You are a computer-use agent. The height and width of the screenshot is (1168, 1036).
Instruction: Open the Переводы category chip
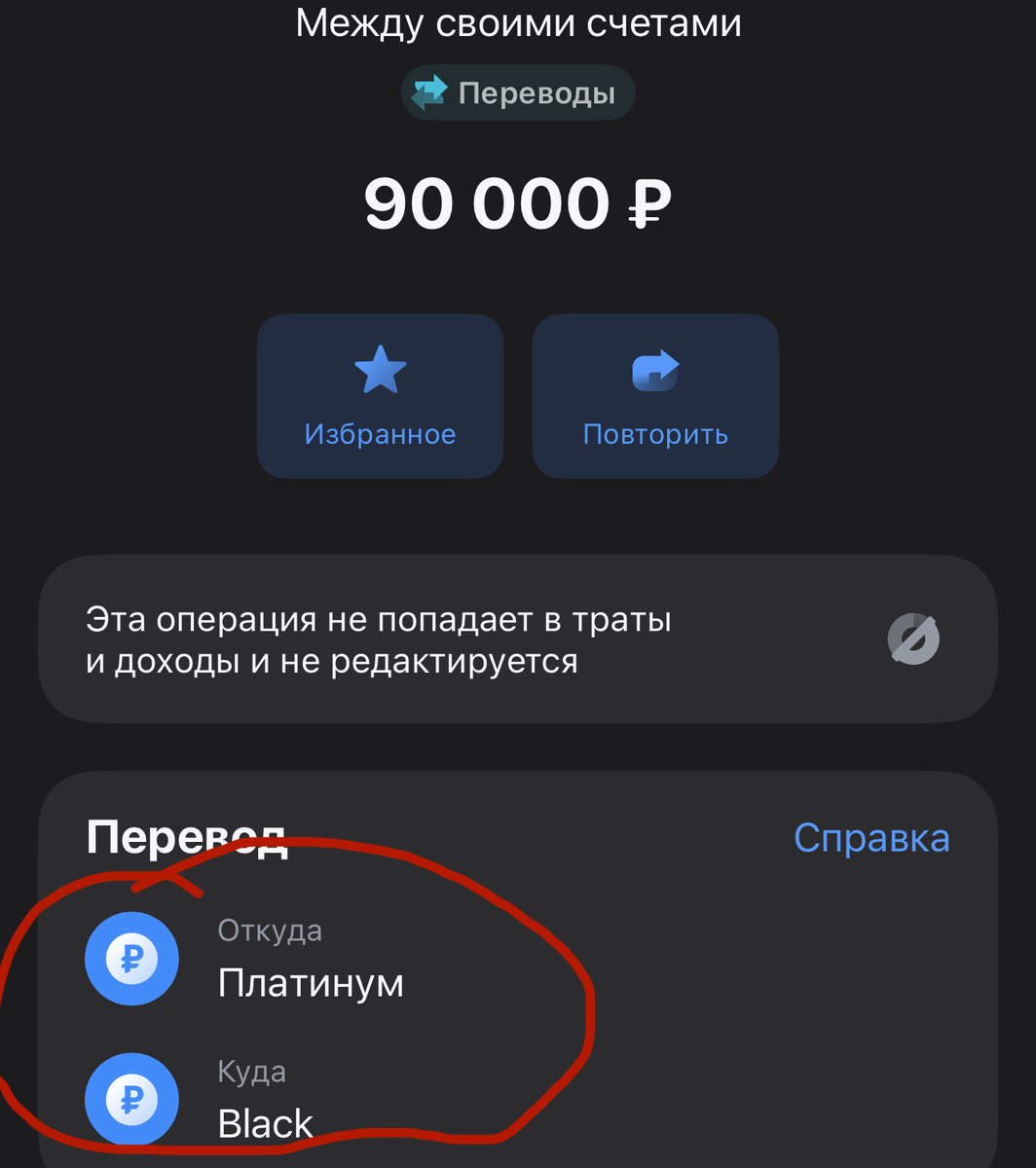(518, 93)
